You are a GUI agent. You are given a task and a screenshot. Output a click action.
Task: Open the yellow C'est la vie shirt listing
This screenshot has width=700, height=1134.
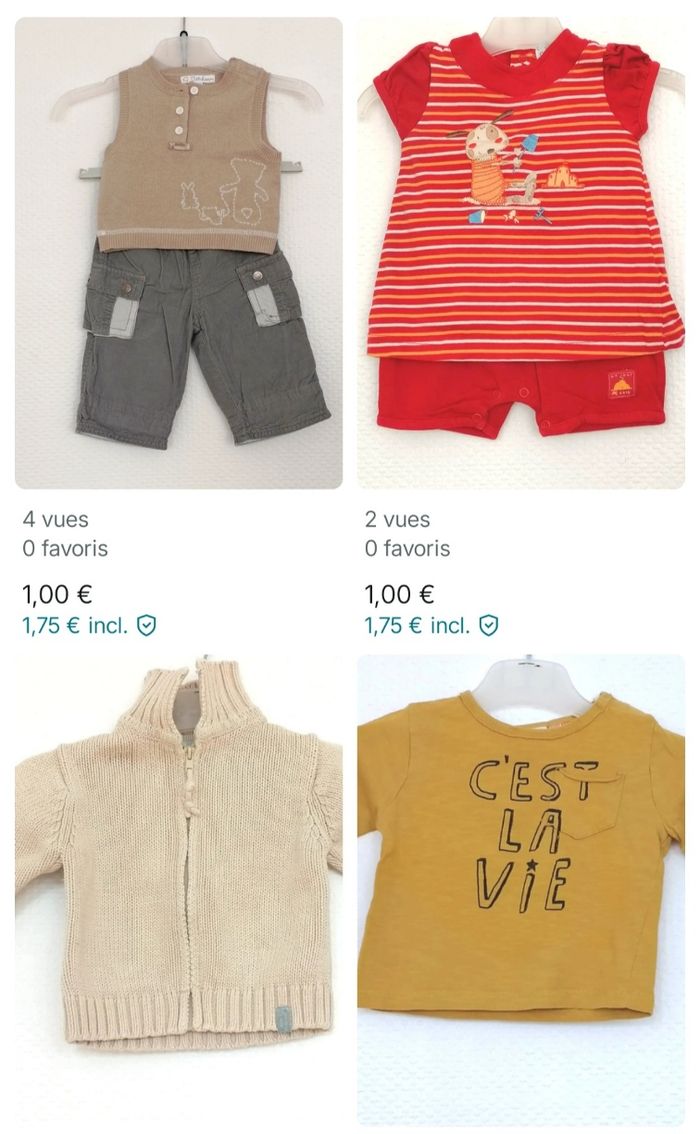tap(521, 890)
